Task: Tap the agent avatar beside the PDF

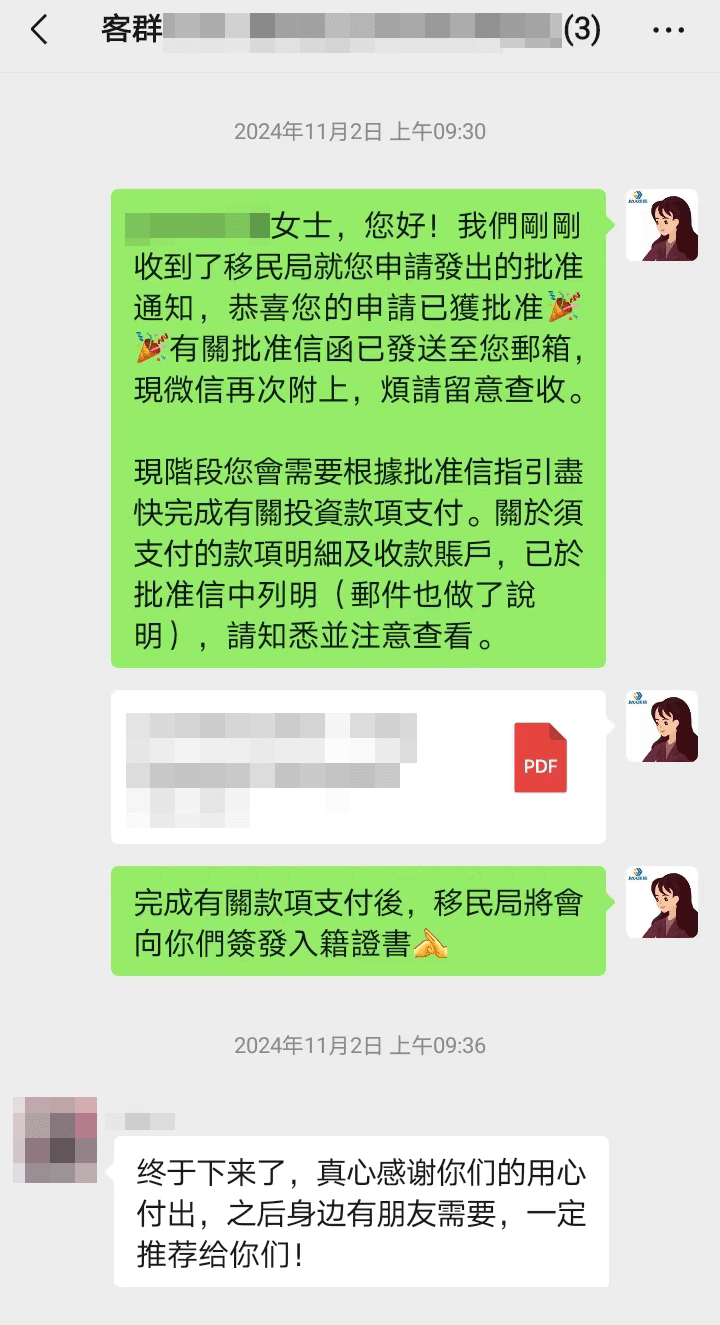Action: (661, 726)
